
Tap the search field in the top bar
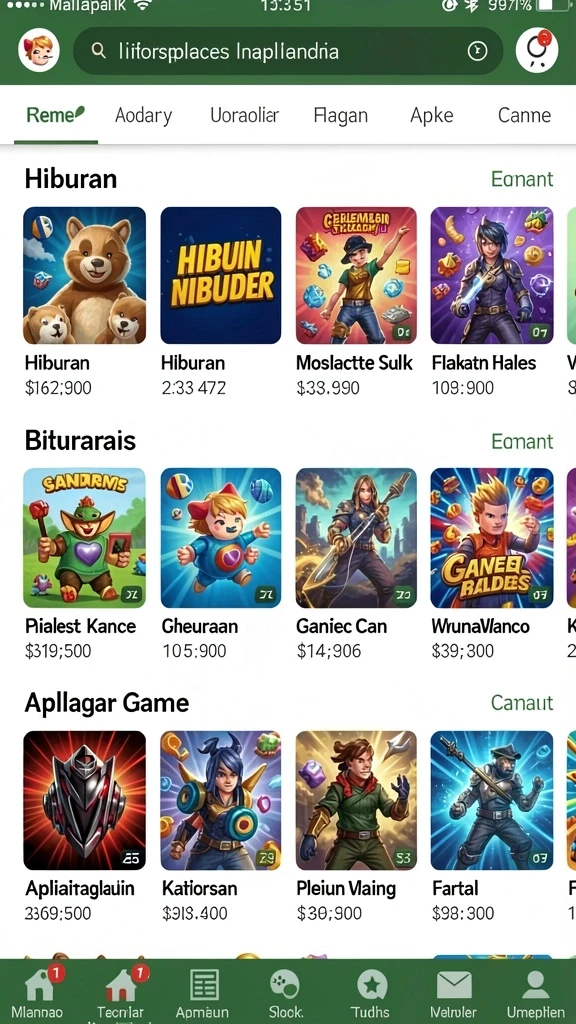[288, 51]
